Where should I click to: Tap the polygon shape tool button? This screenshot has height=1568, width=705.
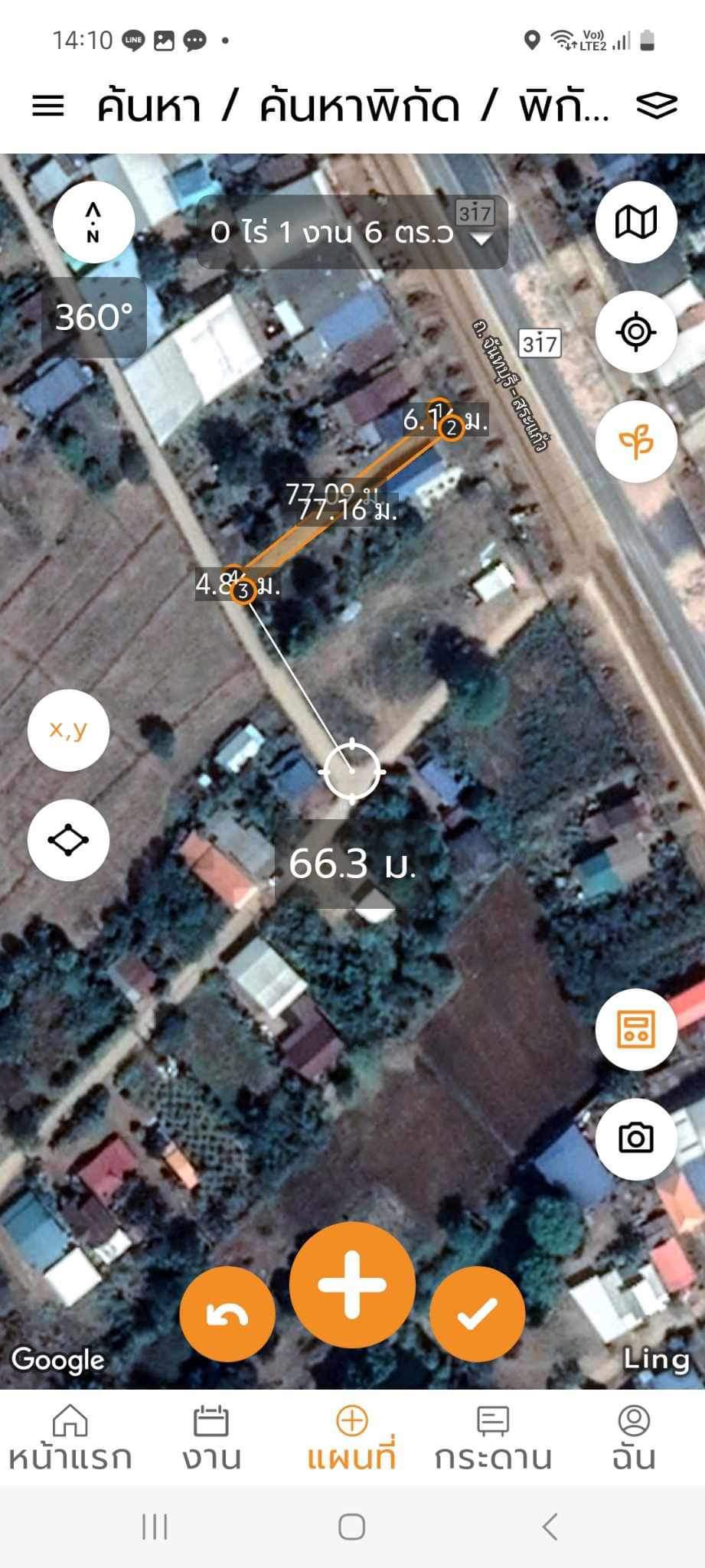pyautogui.click(x=68, y=840)
